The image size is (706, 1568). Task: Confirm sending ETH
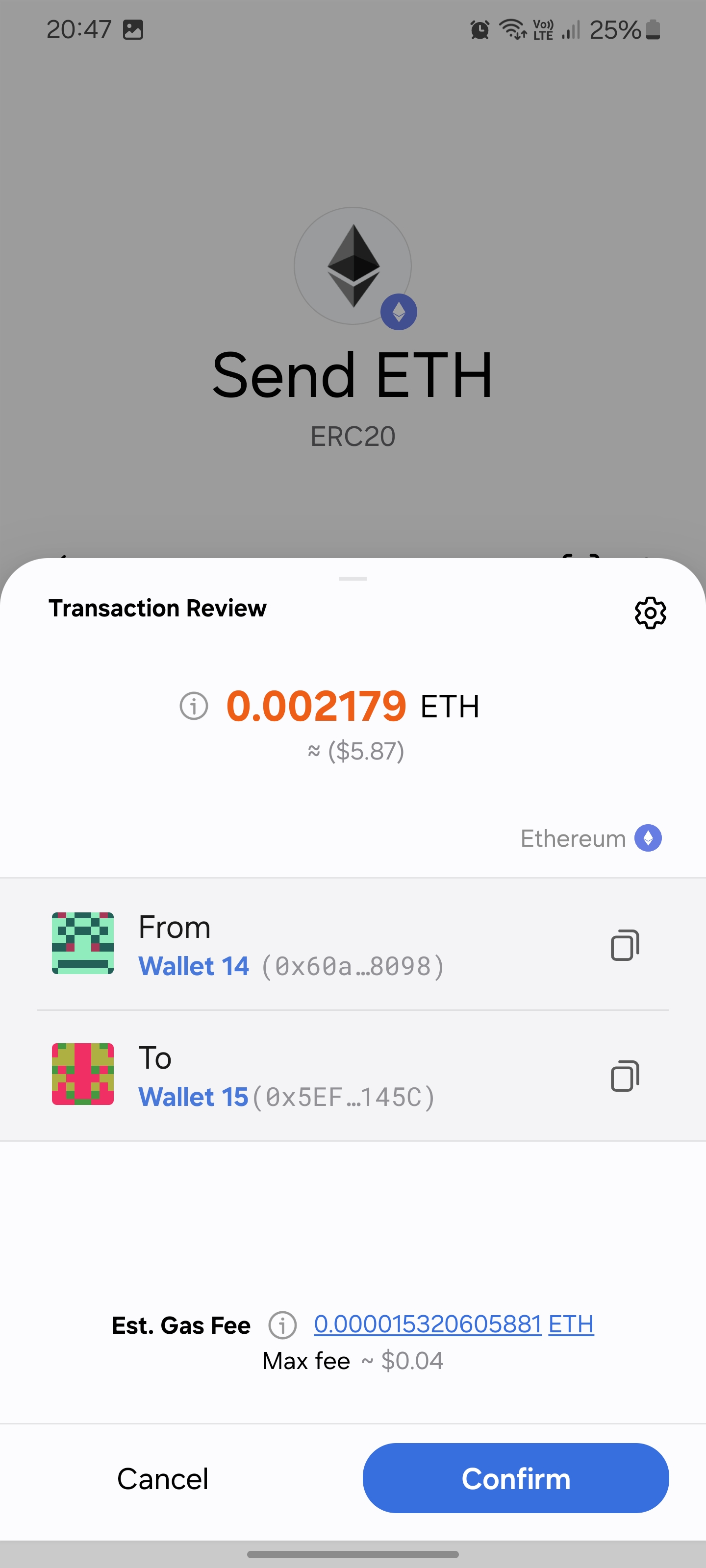(515, 1478)
